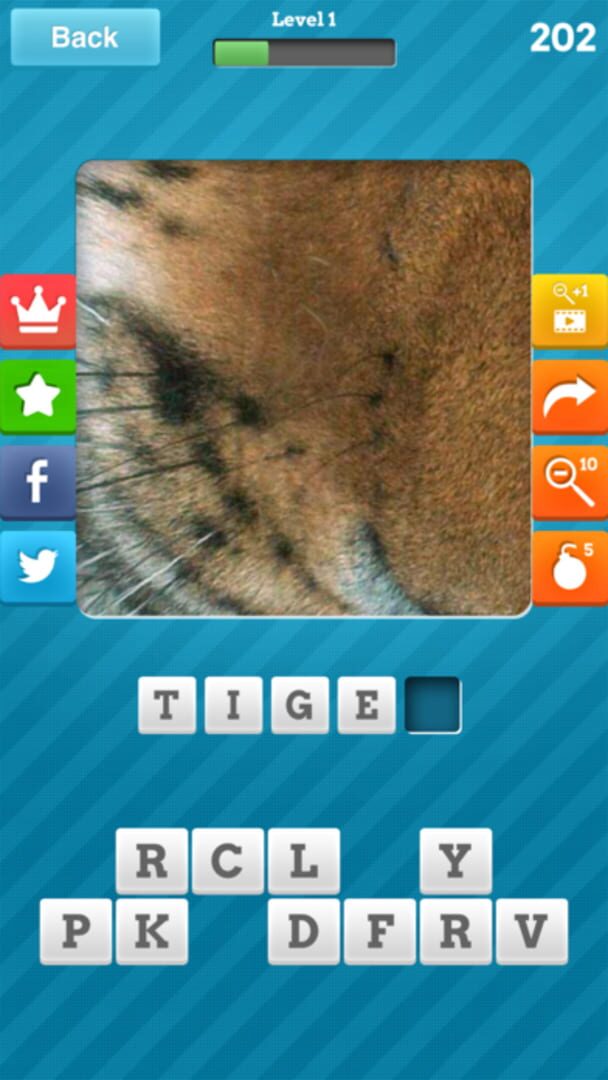
Task: Share on Facebook
Action: [x=38, y=482]
